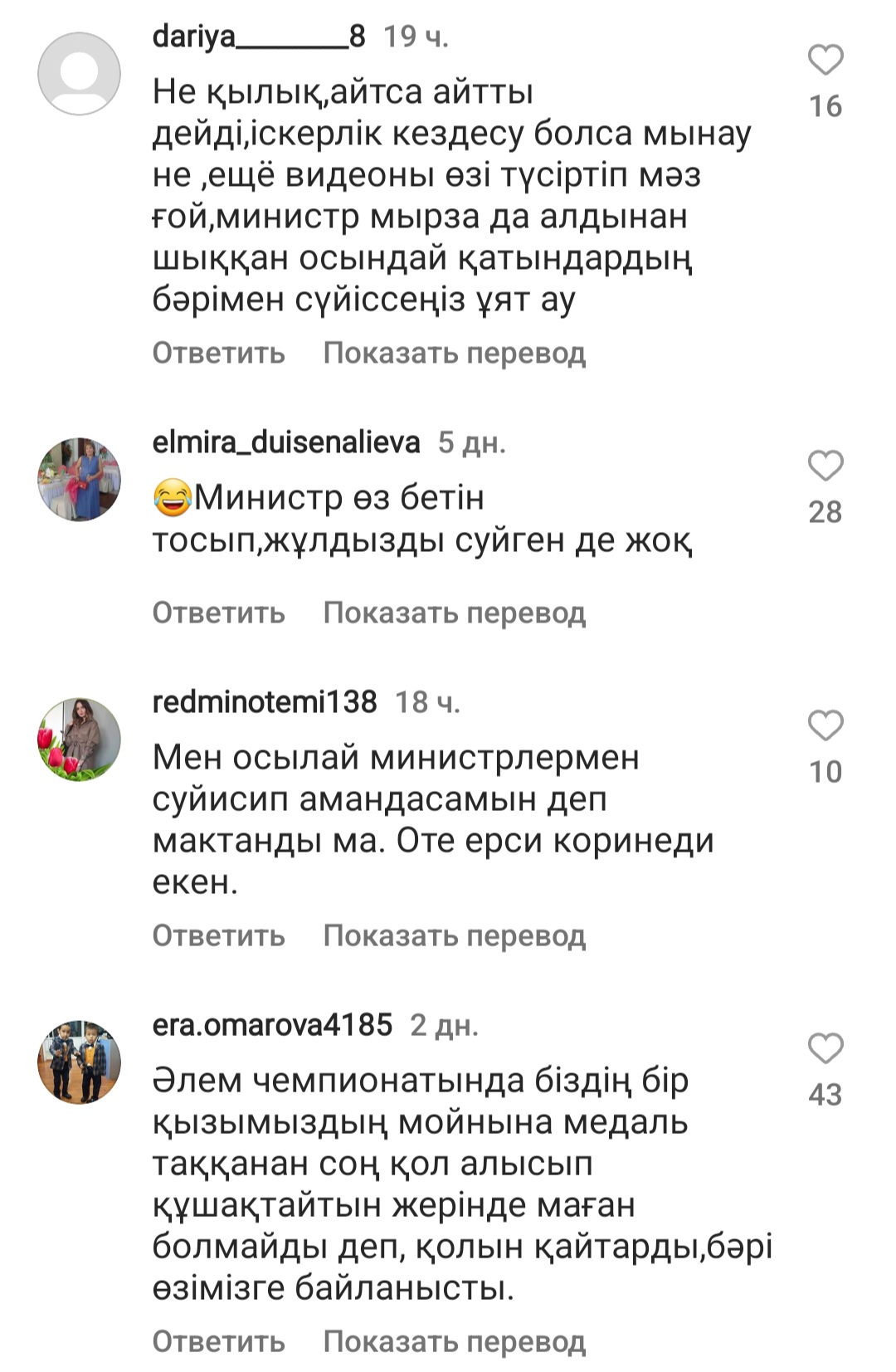Screen dimensions: 896x1372
Task: Like the comment from redminotemi138
Action: pos(825,725)
